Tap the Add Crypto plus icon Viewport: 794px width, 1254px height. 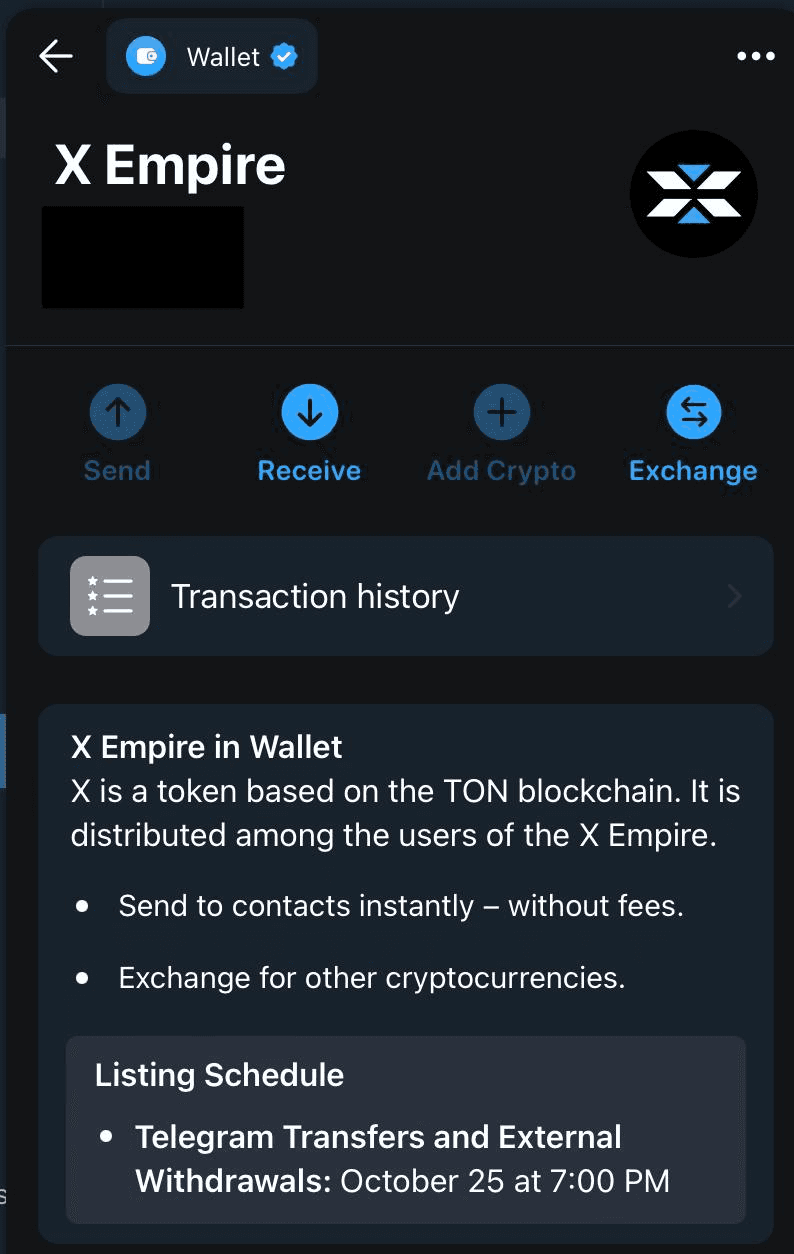501,411
